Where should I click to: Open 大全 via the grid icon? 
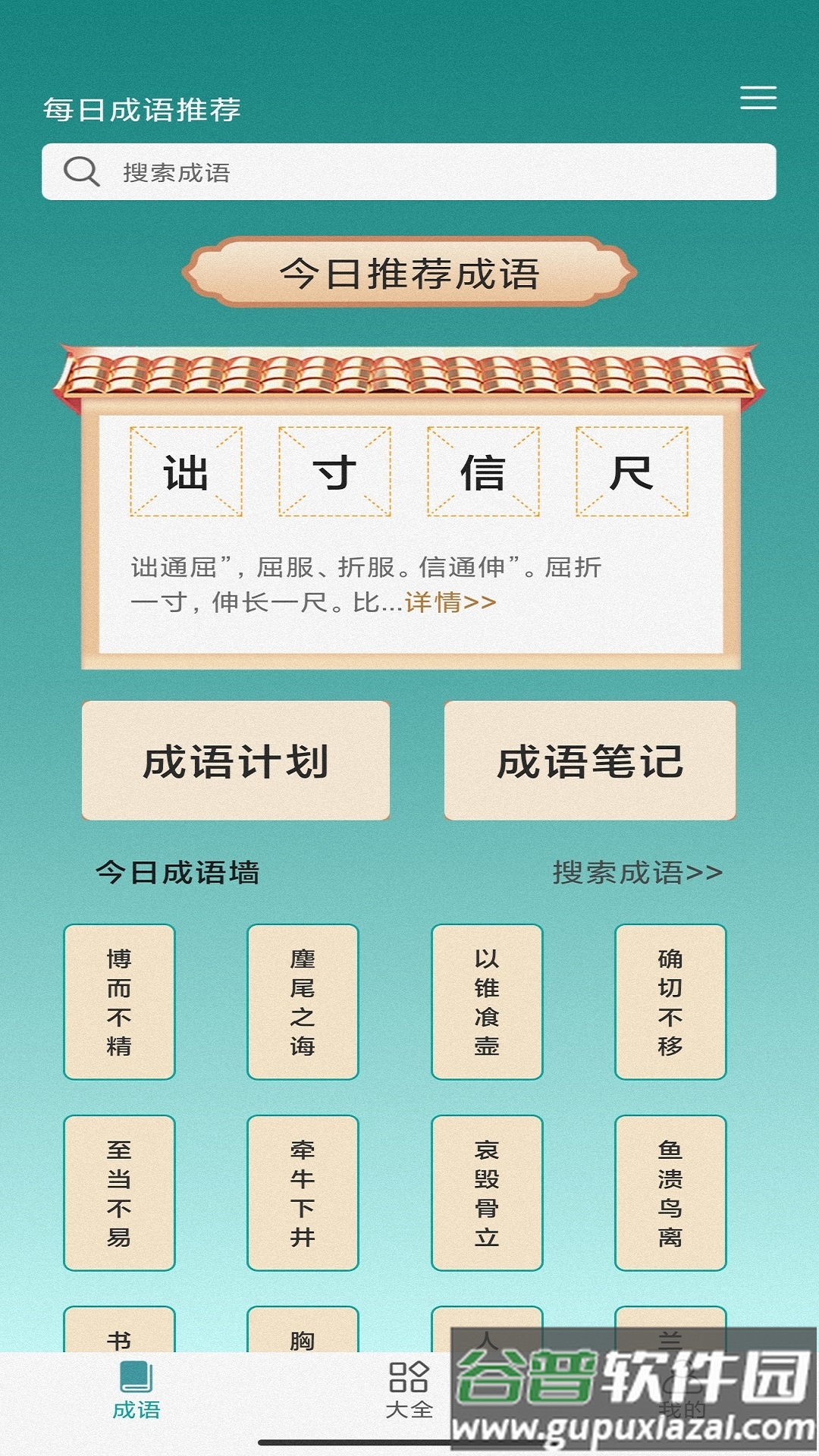[408, 1378]
